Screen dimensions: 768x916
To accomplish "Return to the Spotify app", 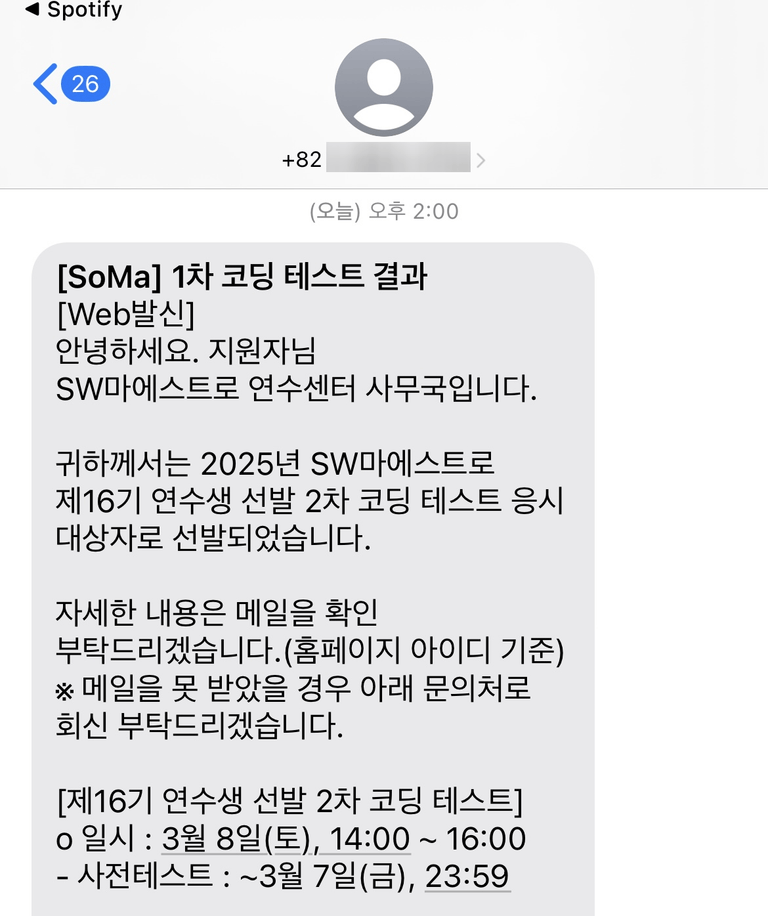I will [x=72, y=11].
